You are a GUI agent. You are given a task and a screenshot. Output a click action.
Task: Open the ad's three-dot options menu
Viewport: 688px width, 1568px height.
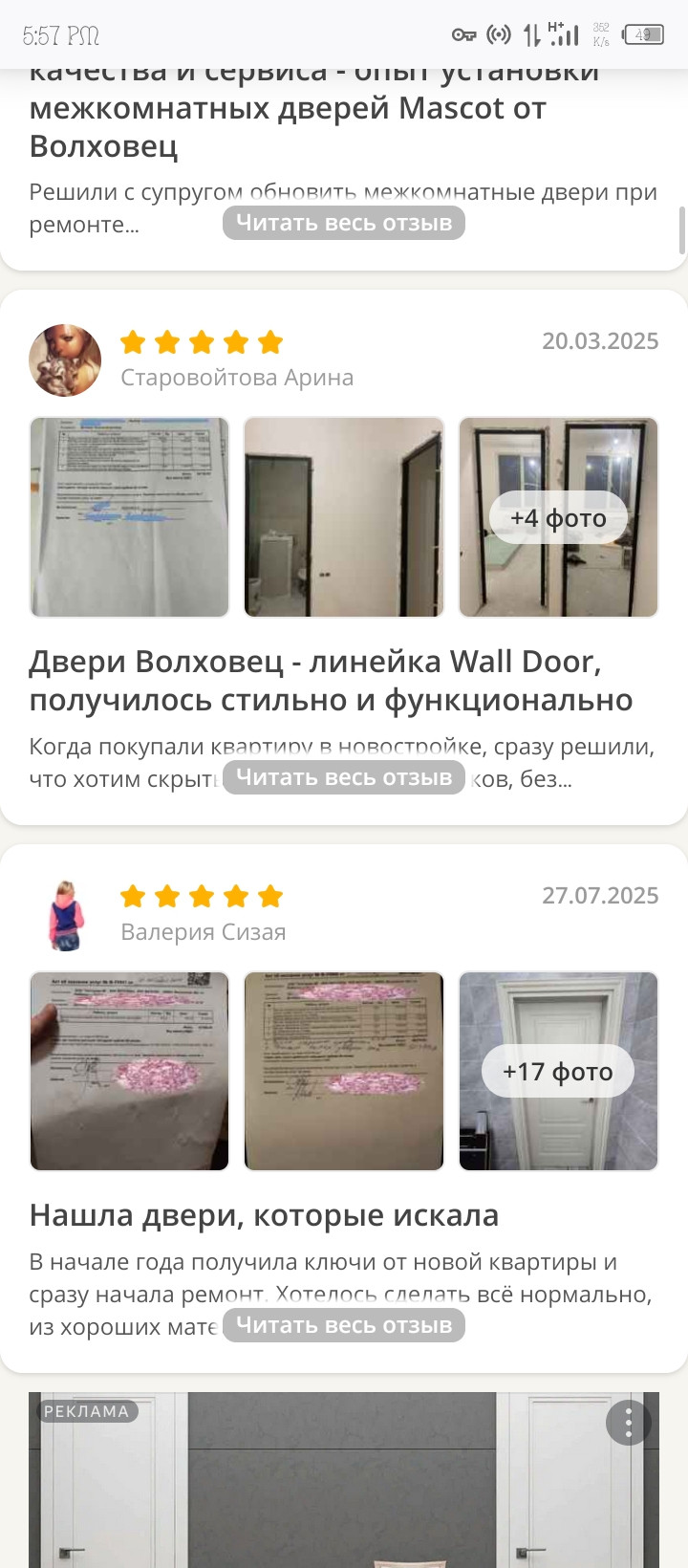(x=628, y=1423)
